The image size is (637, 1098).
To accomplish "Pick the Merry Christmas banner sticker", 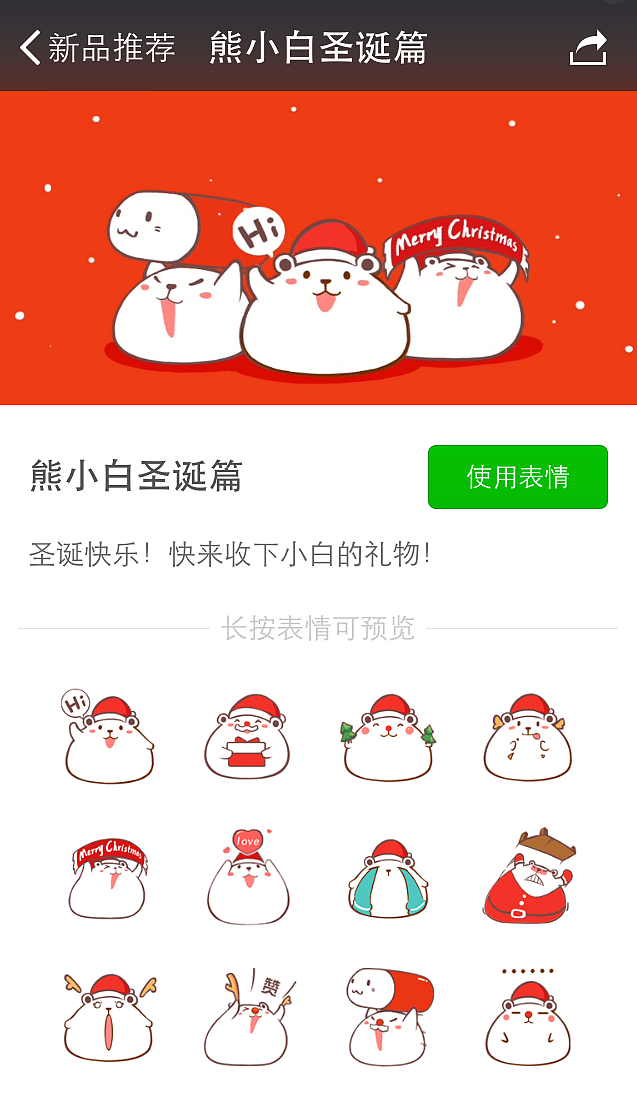I will (108, 878).
